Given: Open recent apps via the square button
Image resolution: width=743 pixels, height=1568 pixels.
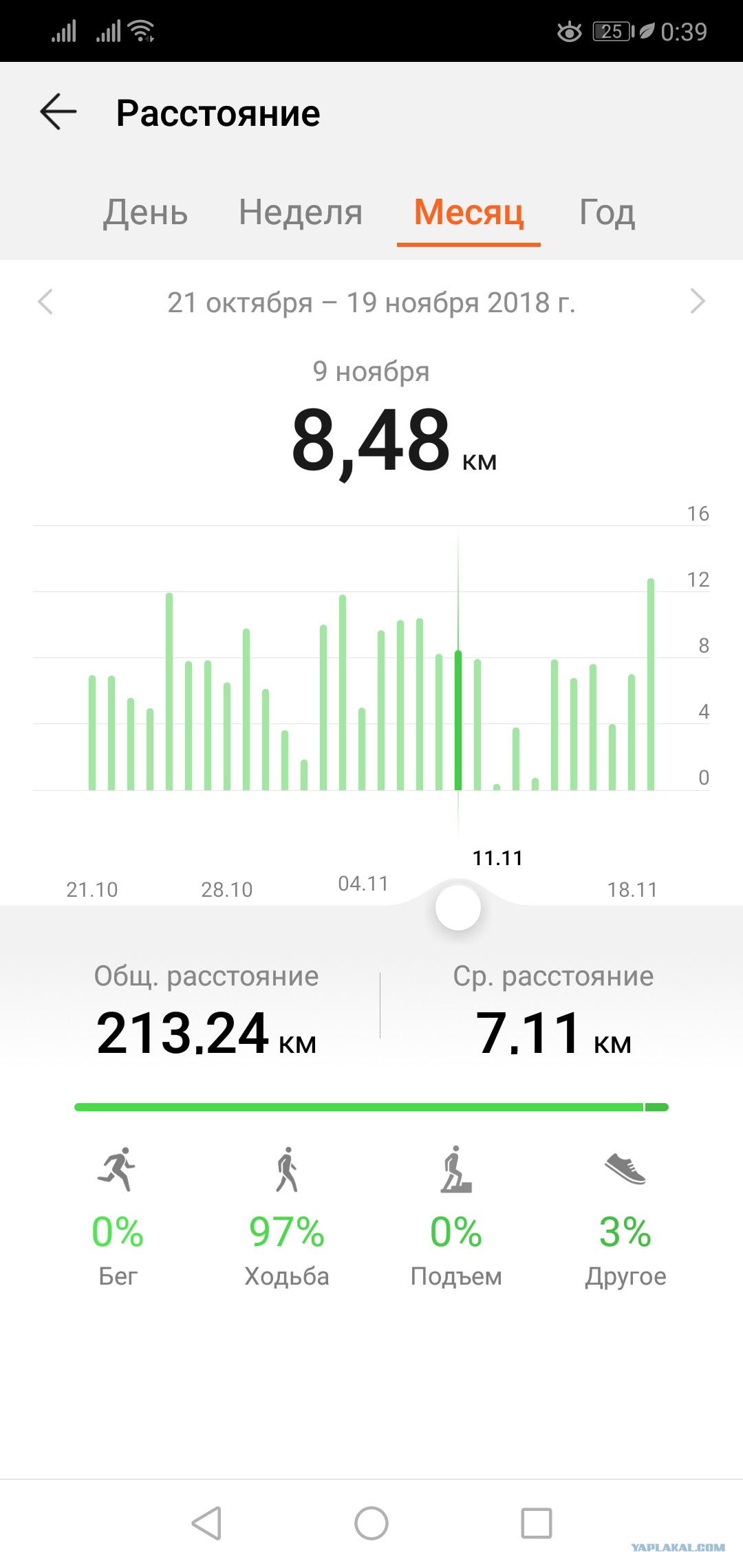Looking at the screenshot, I should tap(537, 1523).
